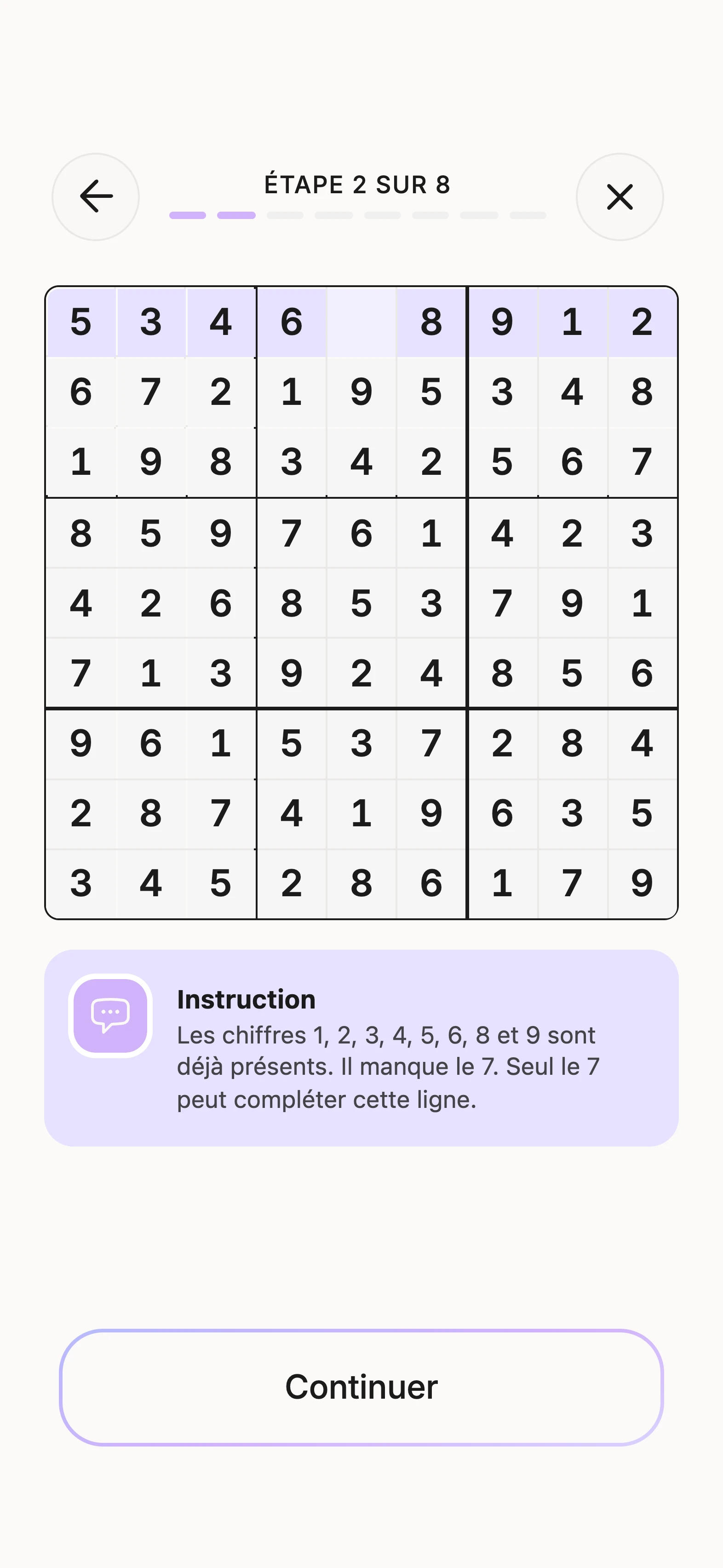Close the sudoku tutorial

click(x=620, y=196)
